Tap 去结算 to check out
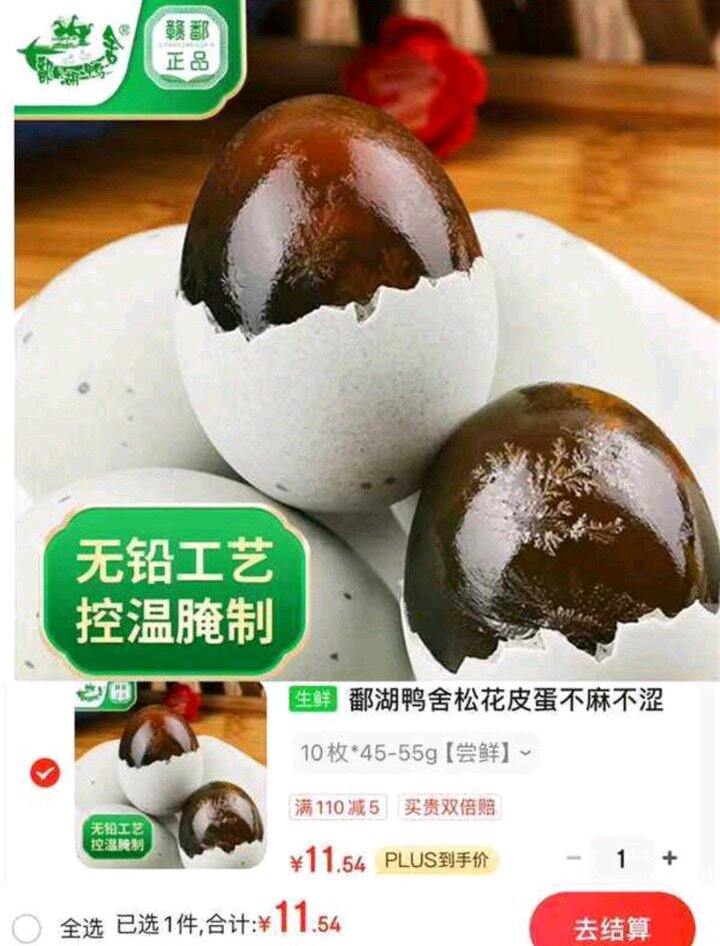The image size is (720, 946). (611, 925)
